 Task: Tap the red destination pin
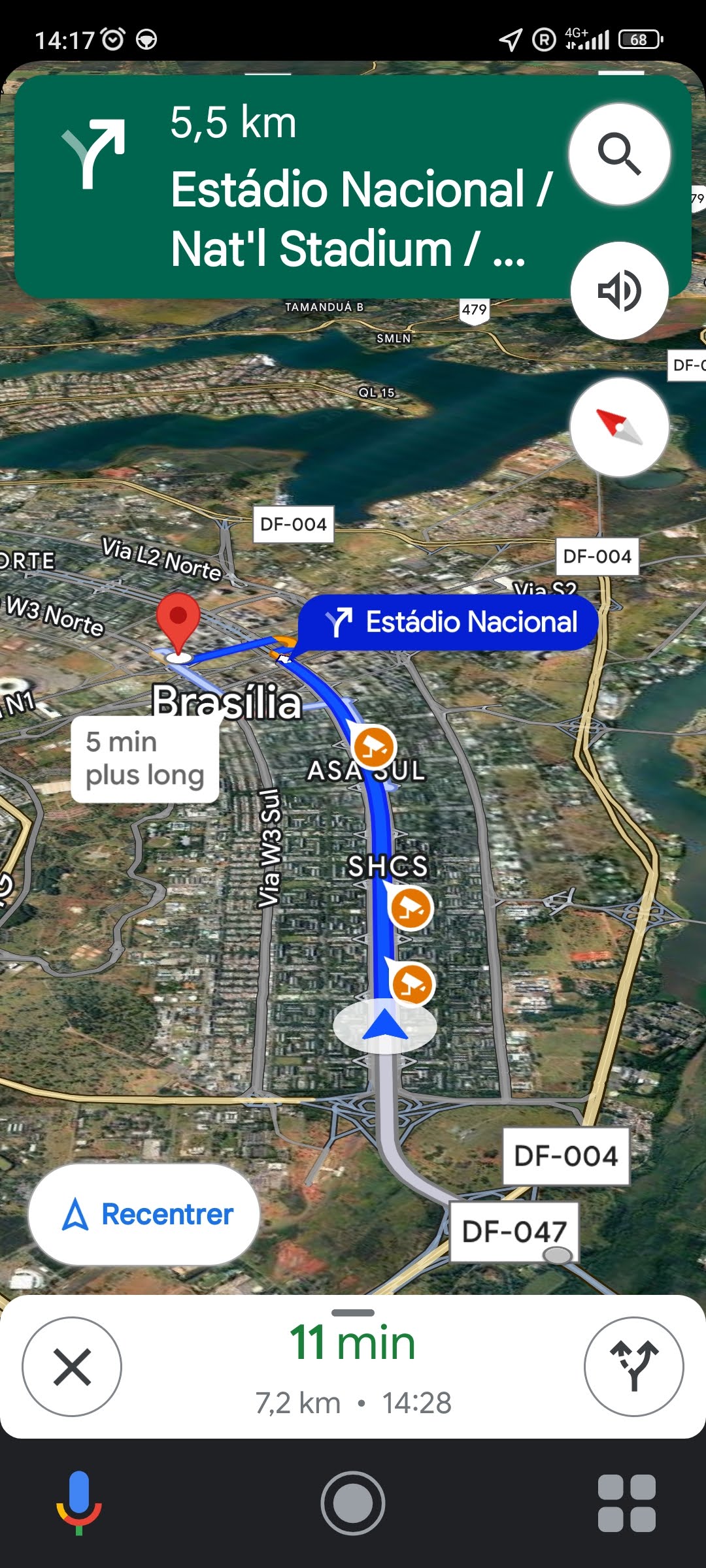pos(178,621)
